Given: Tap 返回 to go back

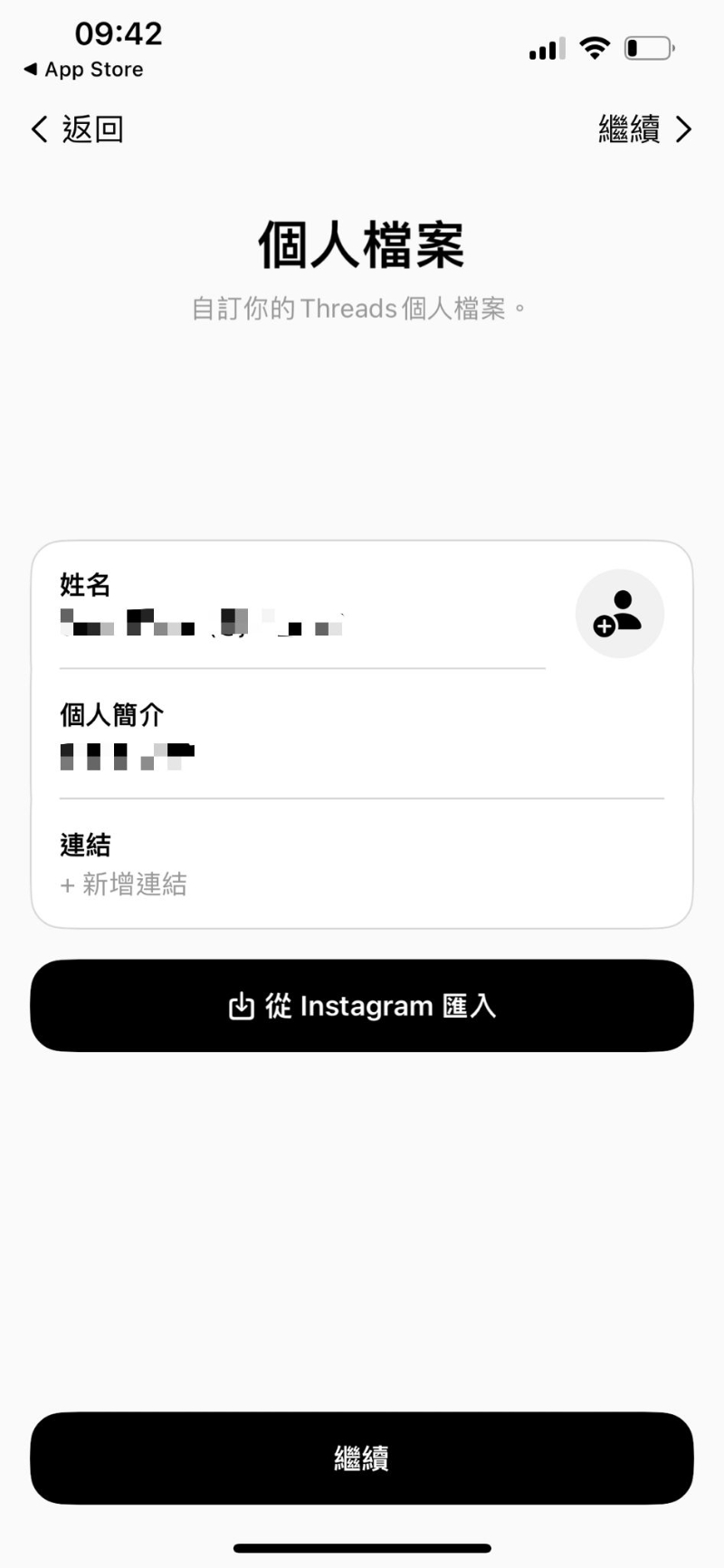Looking at the screenshot, I should tap(93, 129).
